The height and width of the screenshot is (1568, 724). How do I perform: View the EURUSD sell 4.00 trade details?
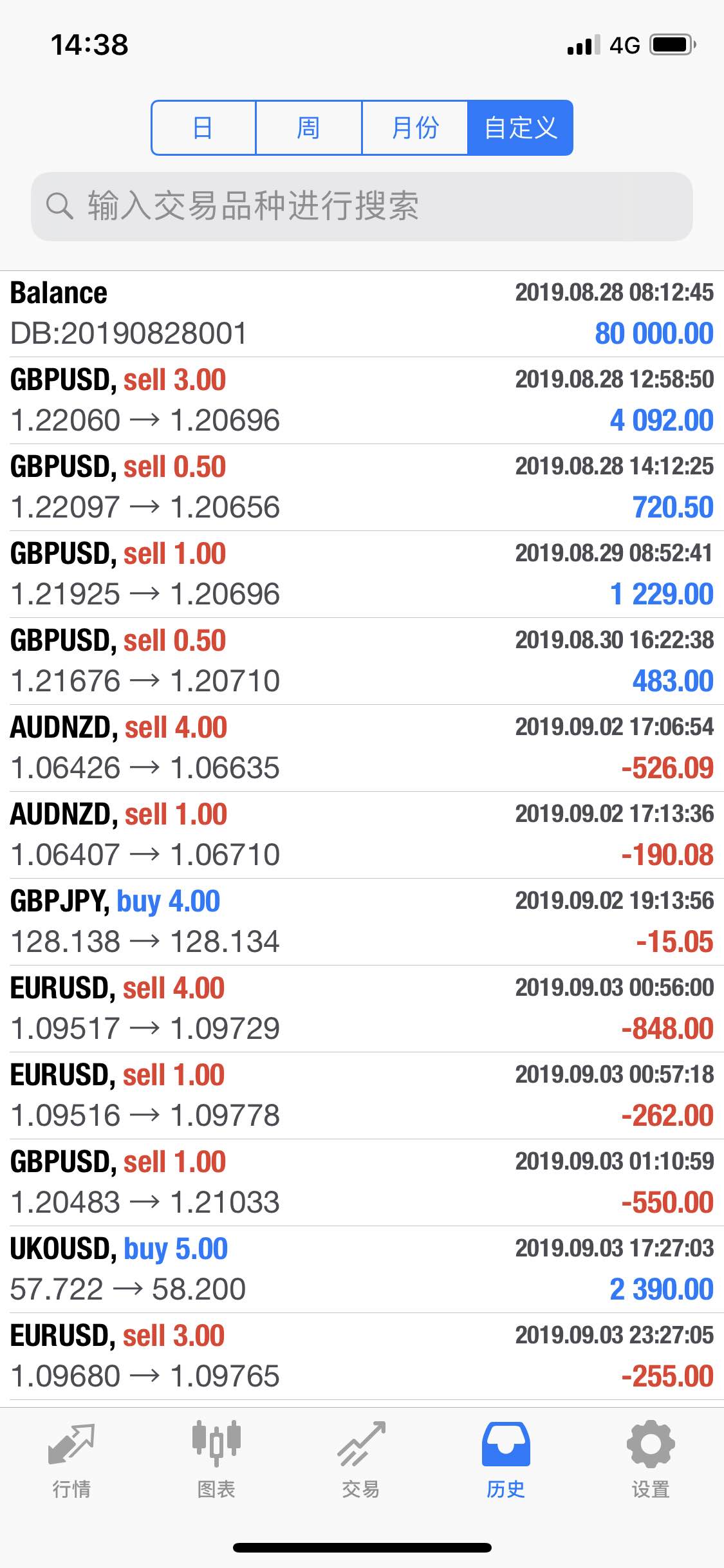(x=362, y=1009)
